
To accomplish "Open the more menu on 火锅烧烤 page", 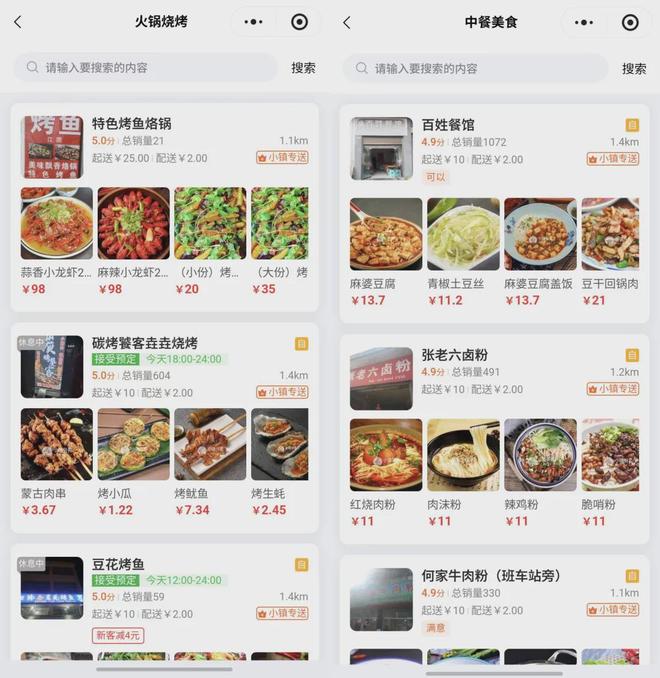I will click(254, 22).
